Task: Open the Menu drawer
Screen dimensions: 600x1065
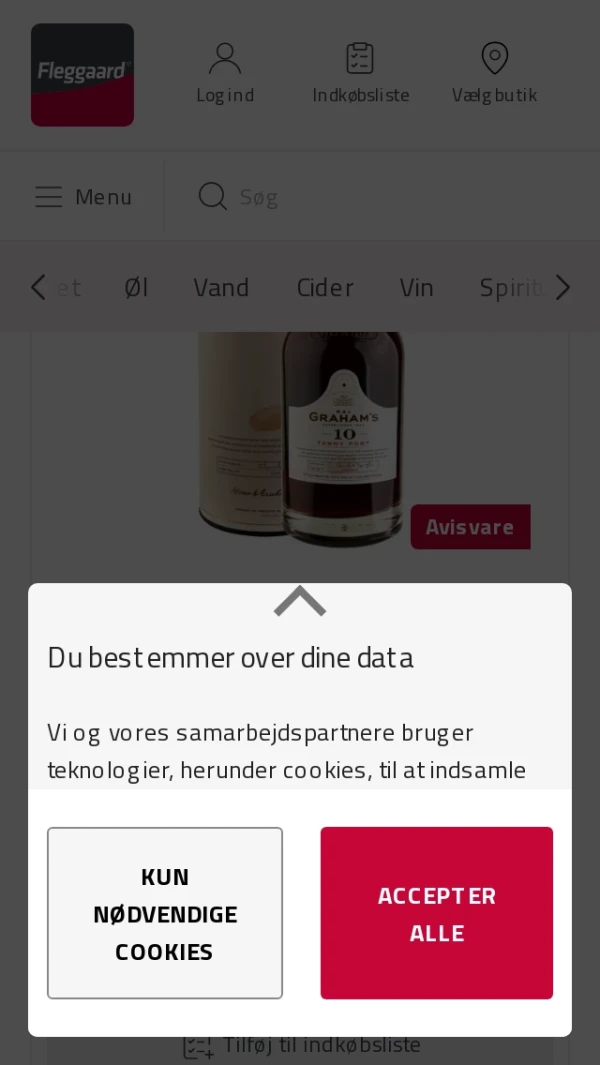Action: tap(84, 197)
